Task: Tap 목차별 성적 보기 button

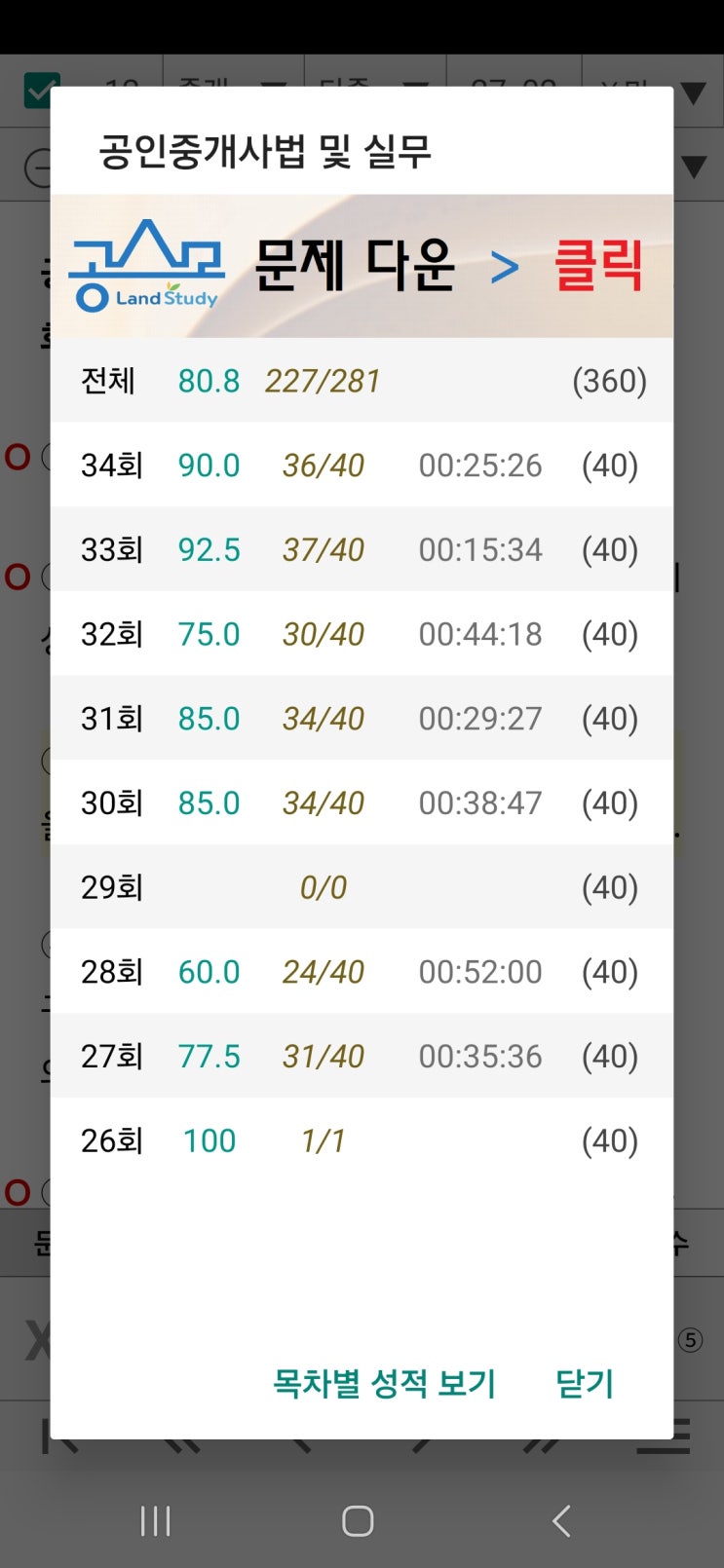Action: (384, 1383)
